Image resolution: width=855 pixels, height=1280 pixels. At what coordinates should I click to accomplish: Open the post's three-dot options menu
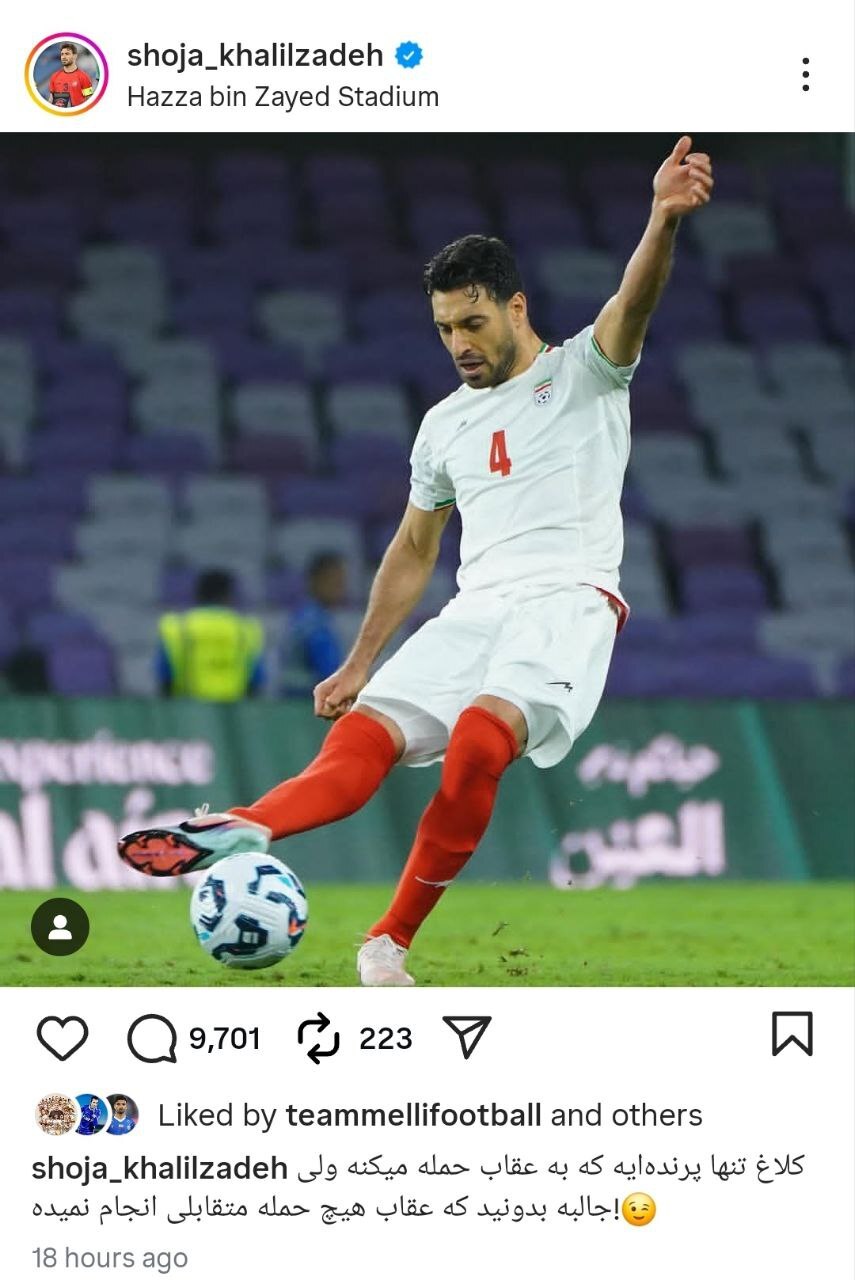(805, 75)
